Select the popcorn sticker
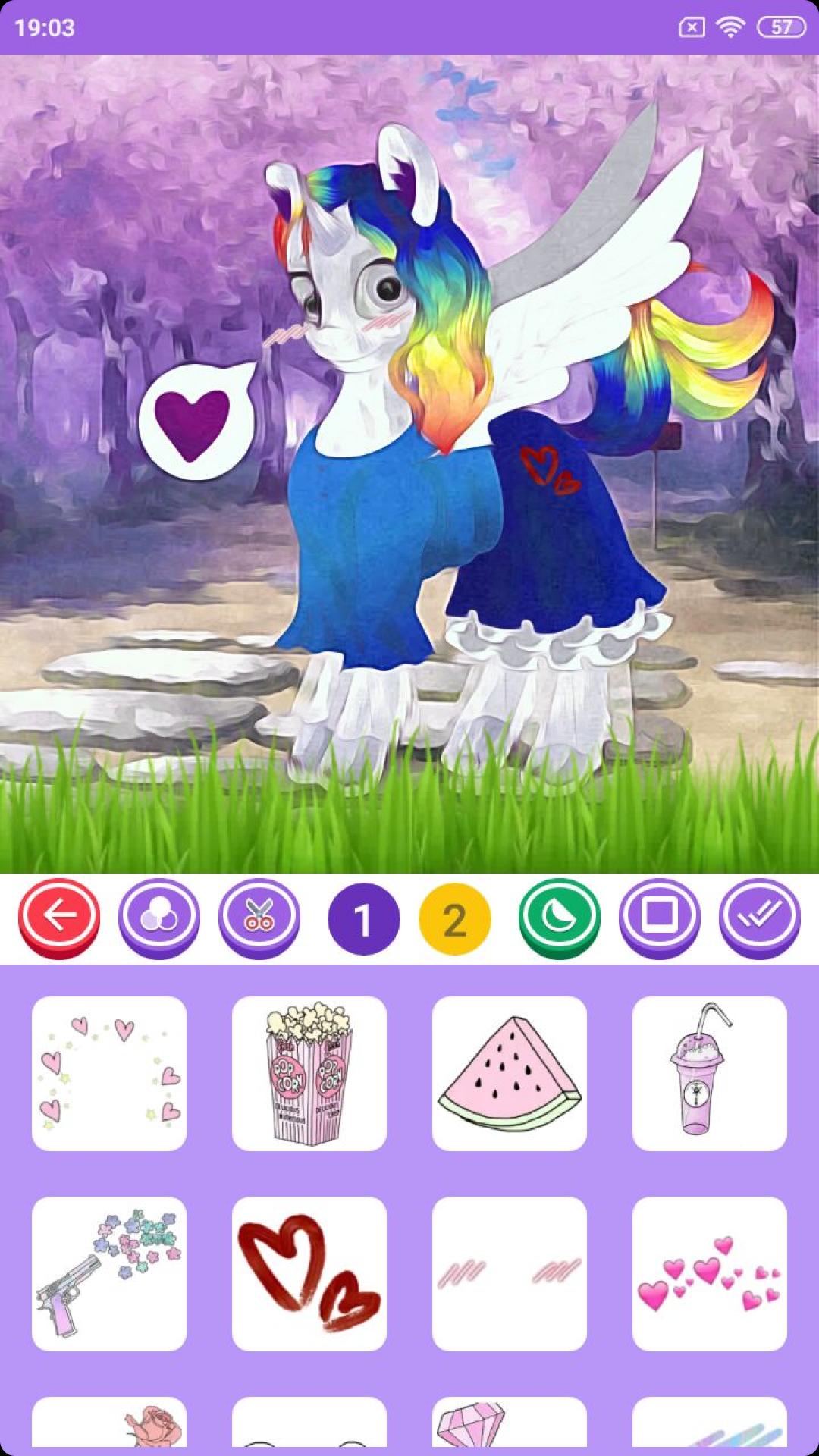 tap(309, 1074)
